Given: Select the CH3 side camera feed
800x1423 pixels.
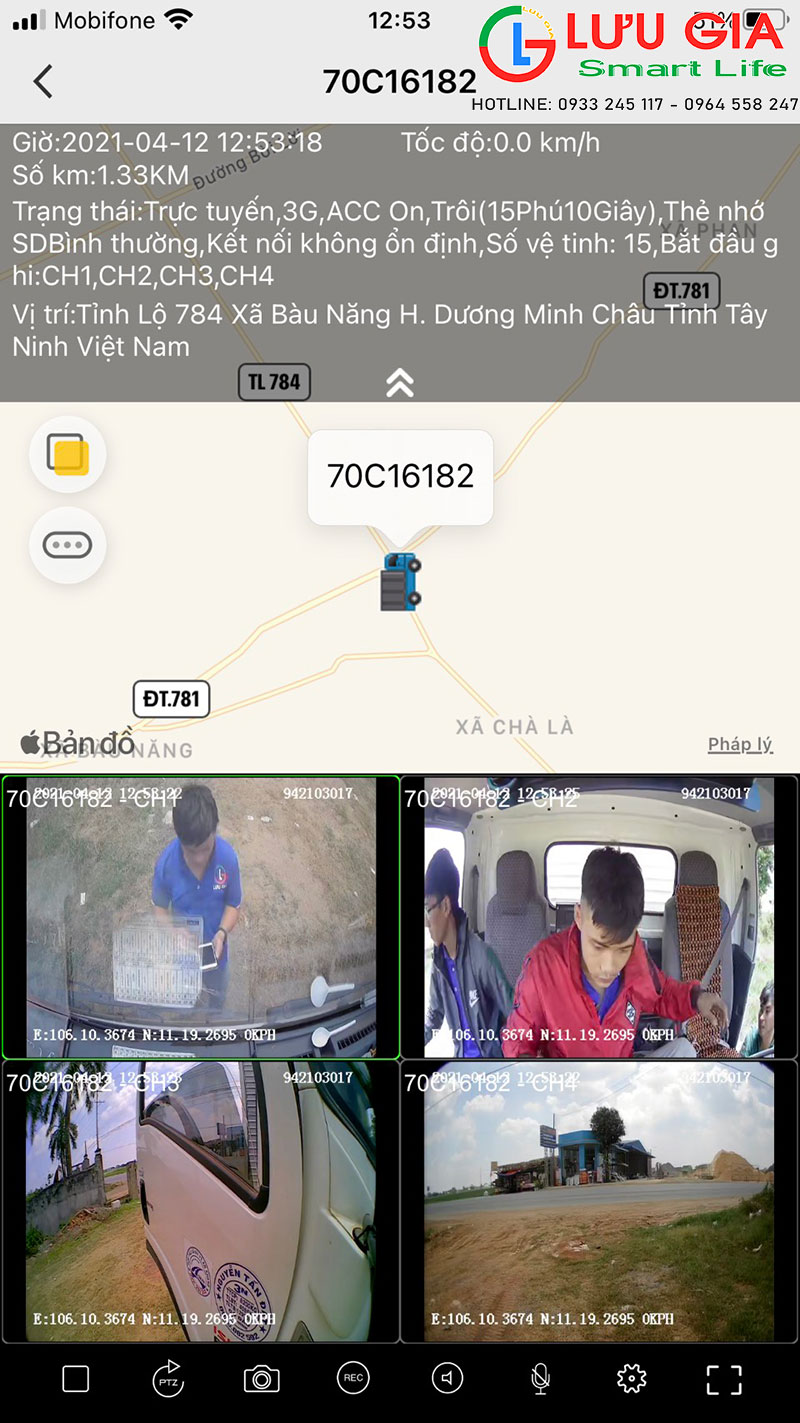Looking at the screenshot, I should coord(201,1201).
